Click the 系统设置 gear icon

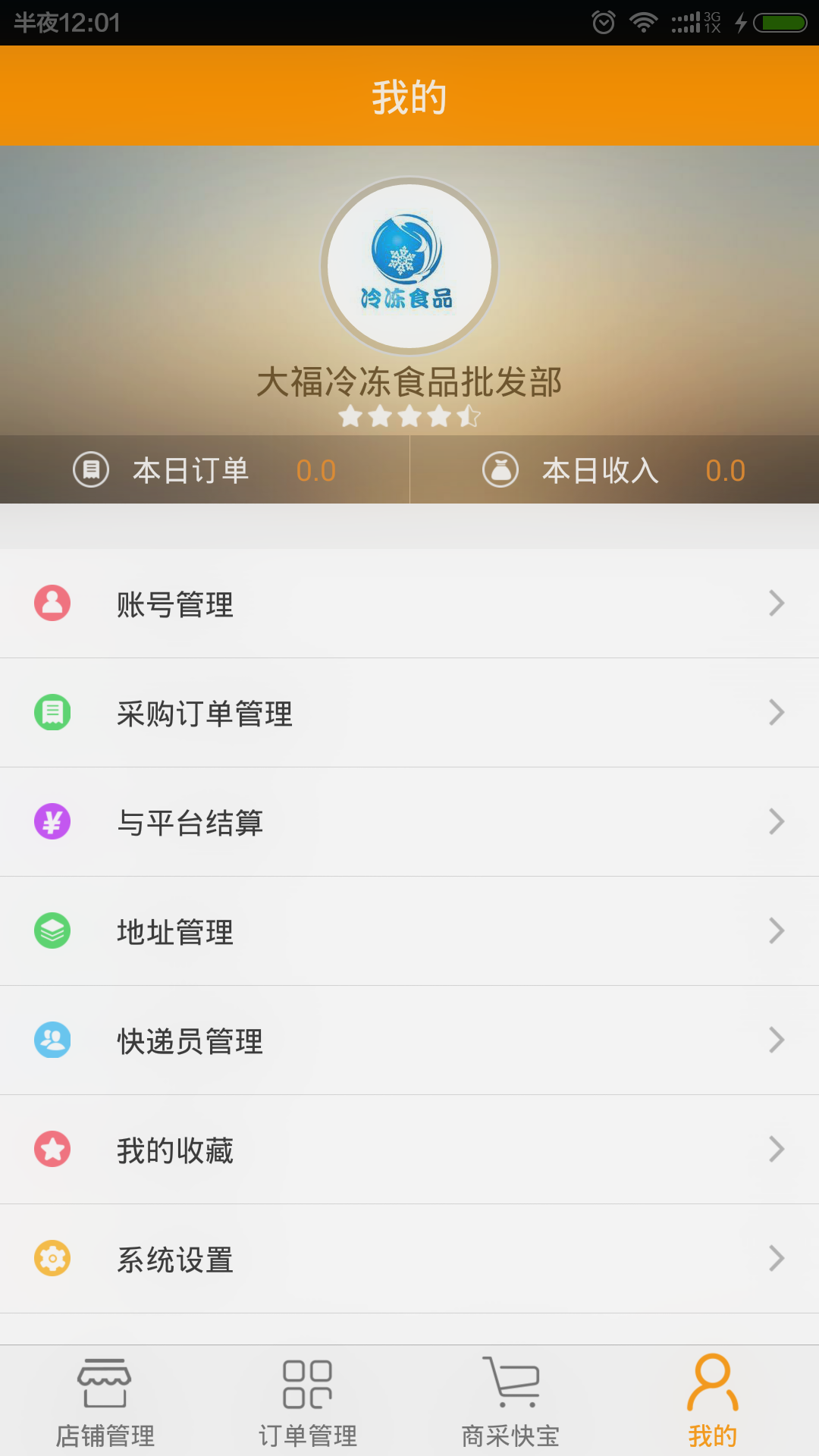point(51,1259)
